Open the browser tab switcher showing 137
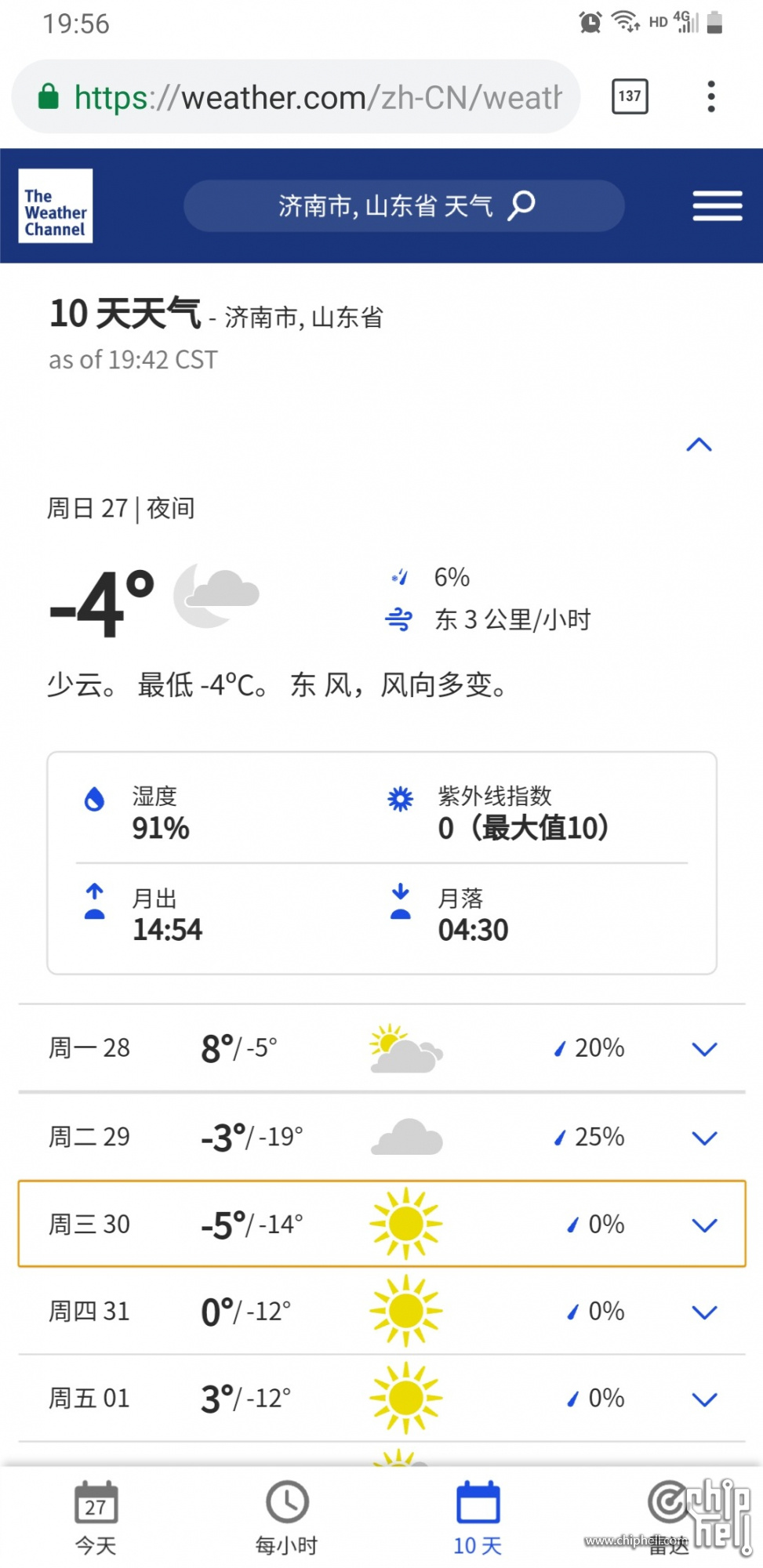The width and height of the screenshot is (763, 1568). (x=630, y=96)
